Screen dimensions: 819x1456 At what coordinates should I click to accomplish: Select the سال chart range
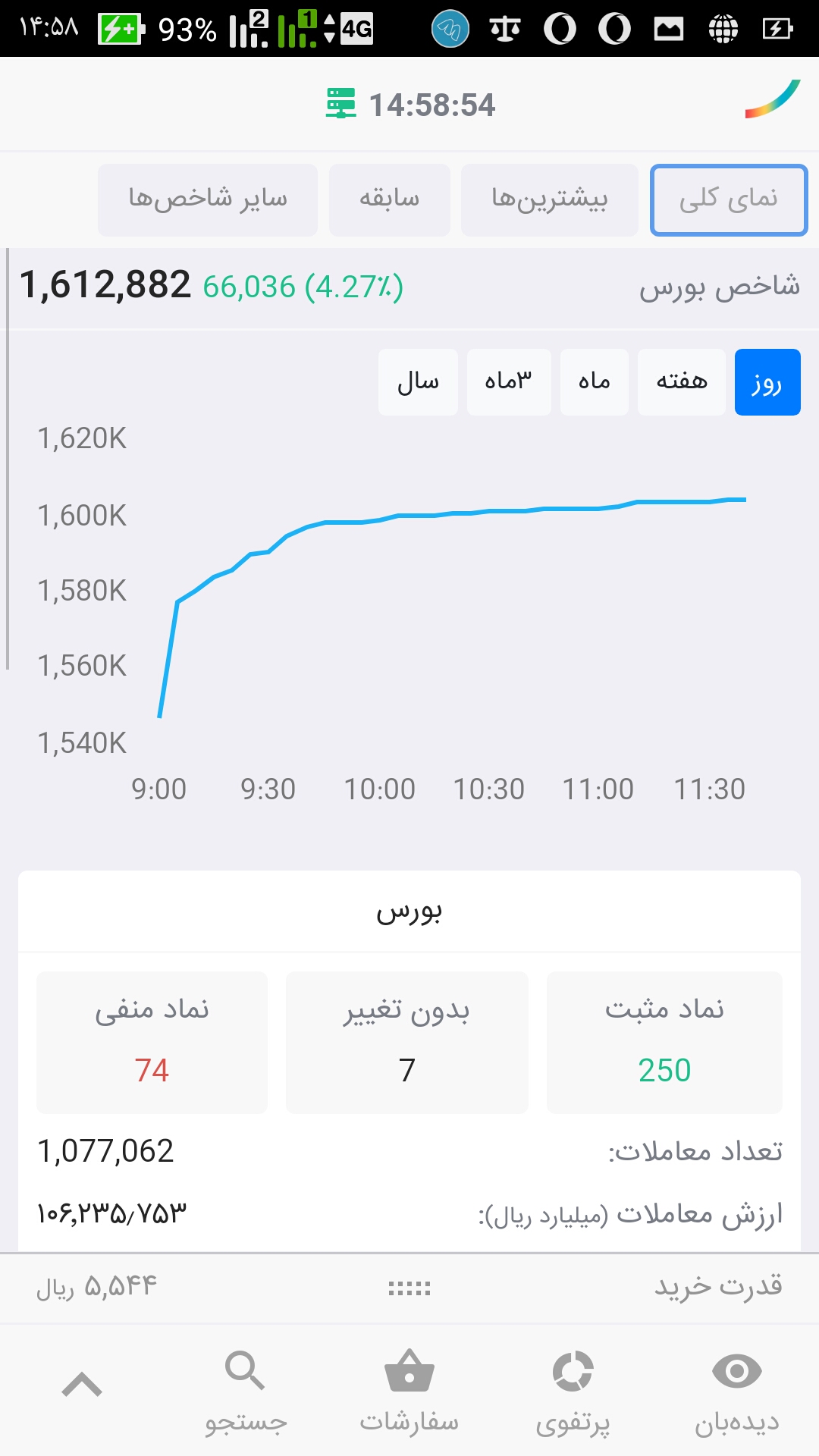(418, 382)
